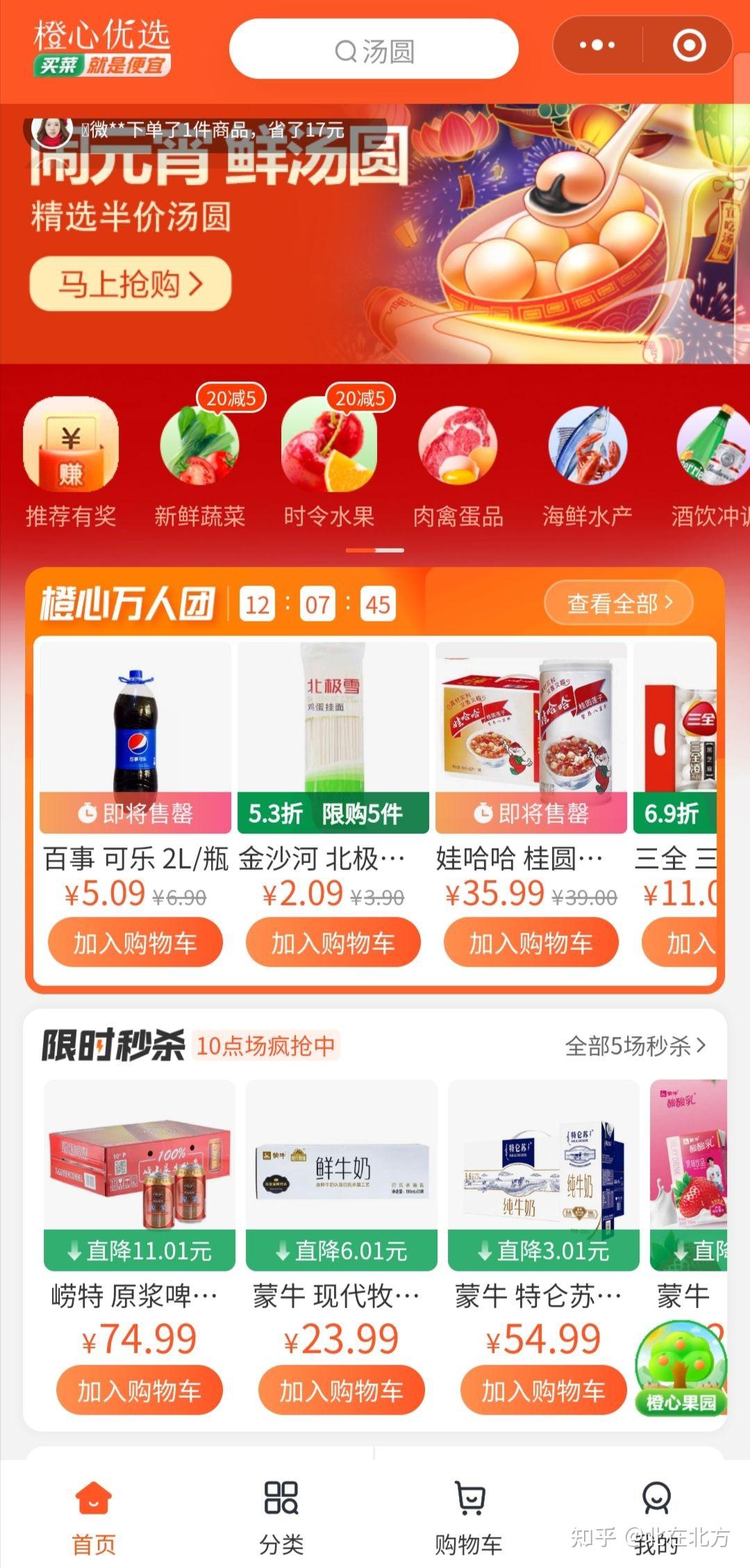Add 蒙牛 特仑苏 milk to the cart

[x=544, y=1390]
